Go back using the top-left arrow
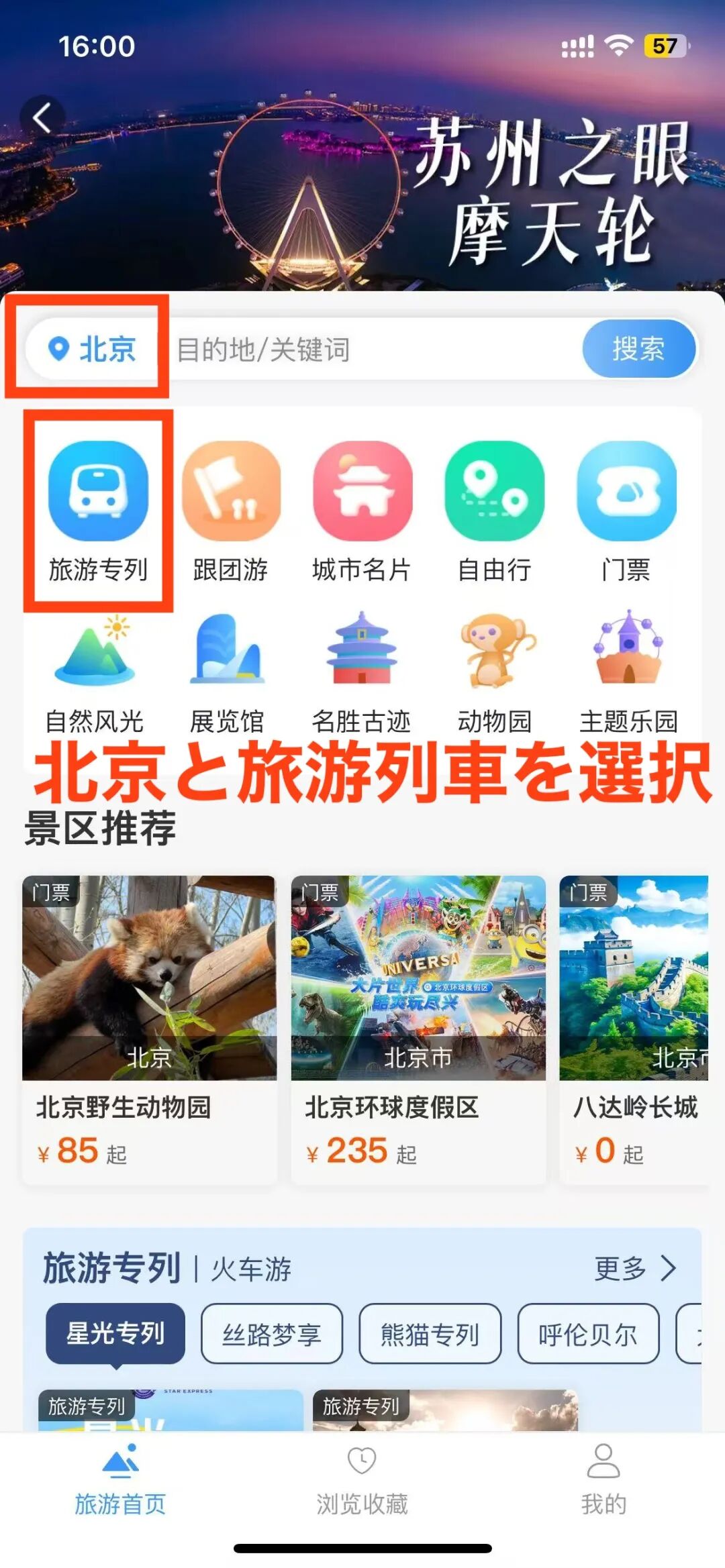725x1568 pixels. tap(42, 118)
